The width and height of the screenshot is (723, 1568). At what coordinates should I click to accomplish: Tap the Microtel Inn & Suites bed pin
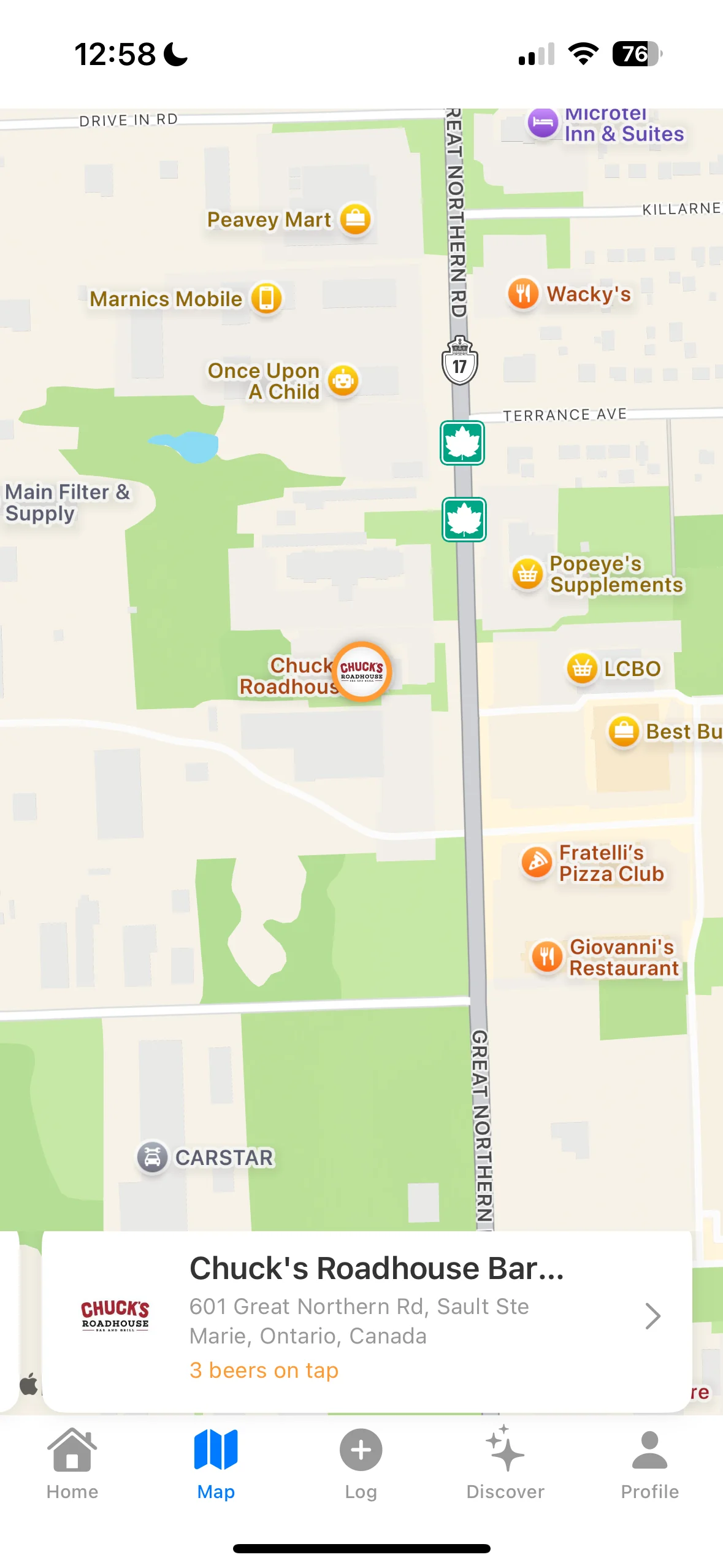(542, 121)
